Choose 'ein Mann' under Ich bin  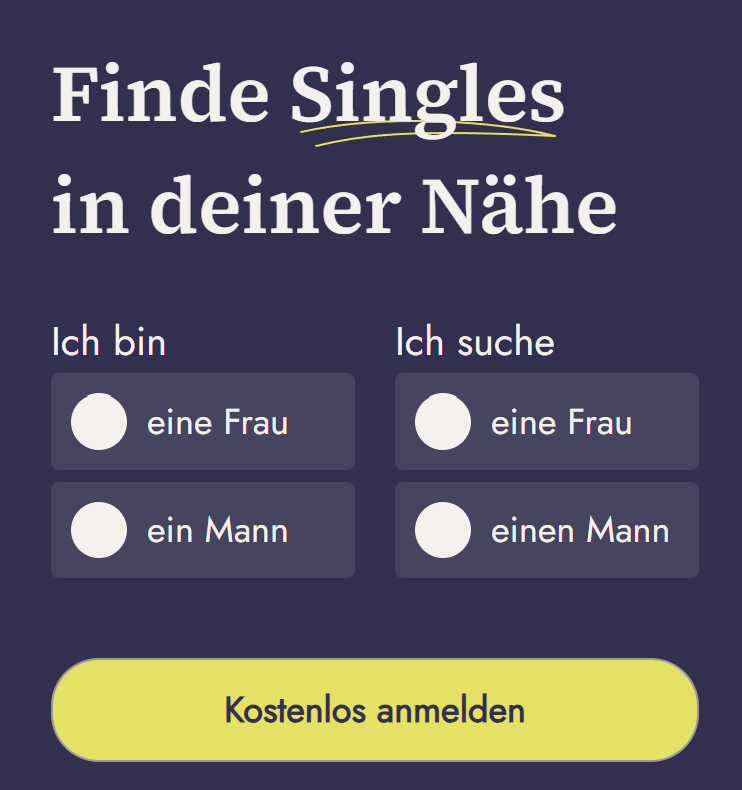pos(99,530)
